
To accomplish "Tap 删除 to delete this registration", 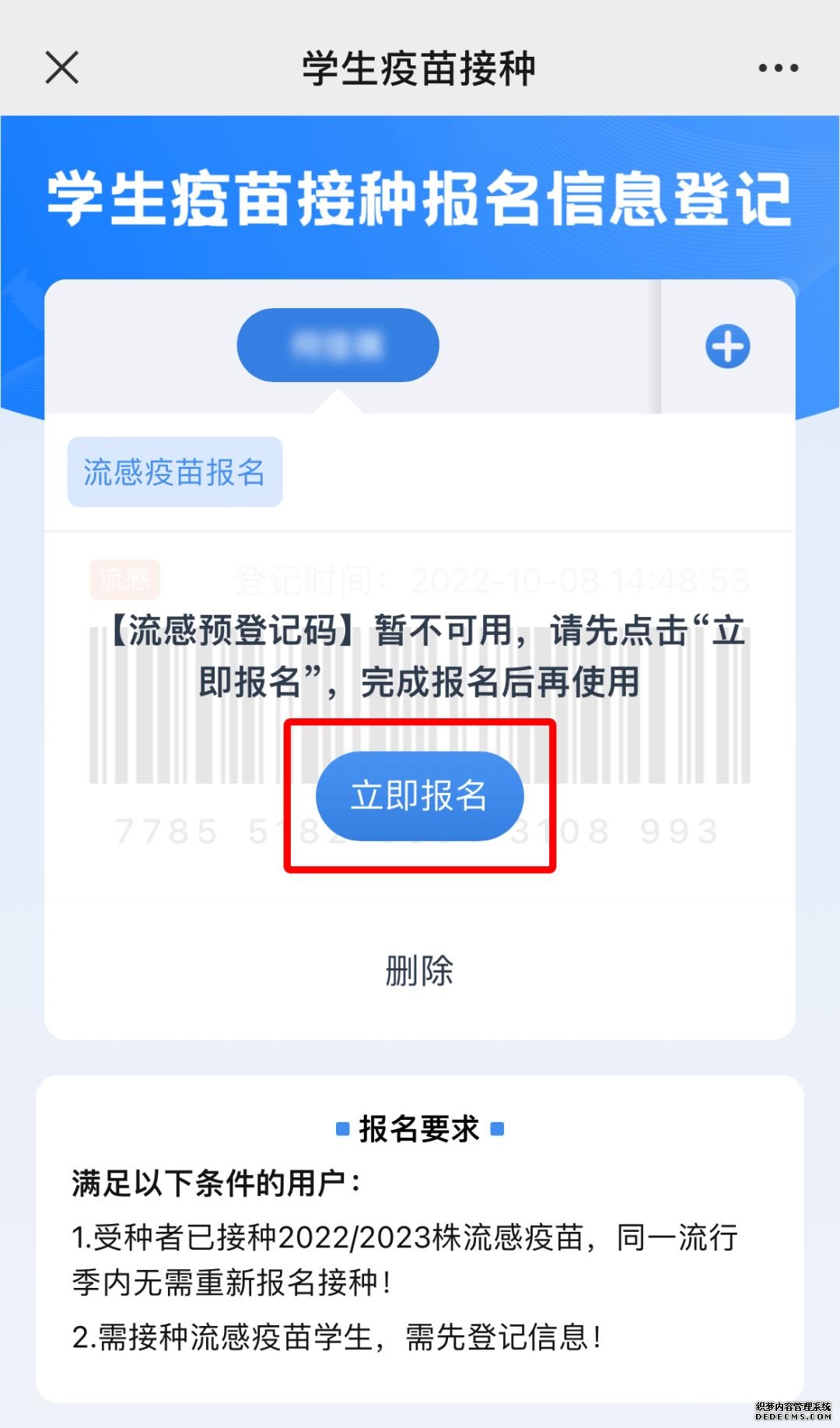I will click(419, 970).
